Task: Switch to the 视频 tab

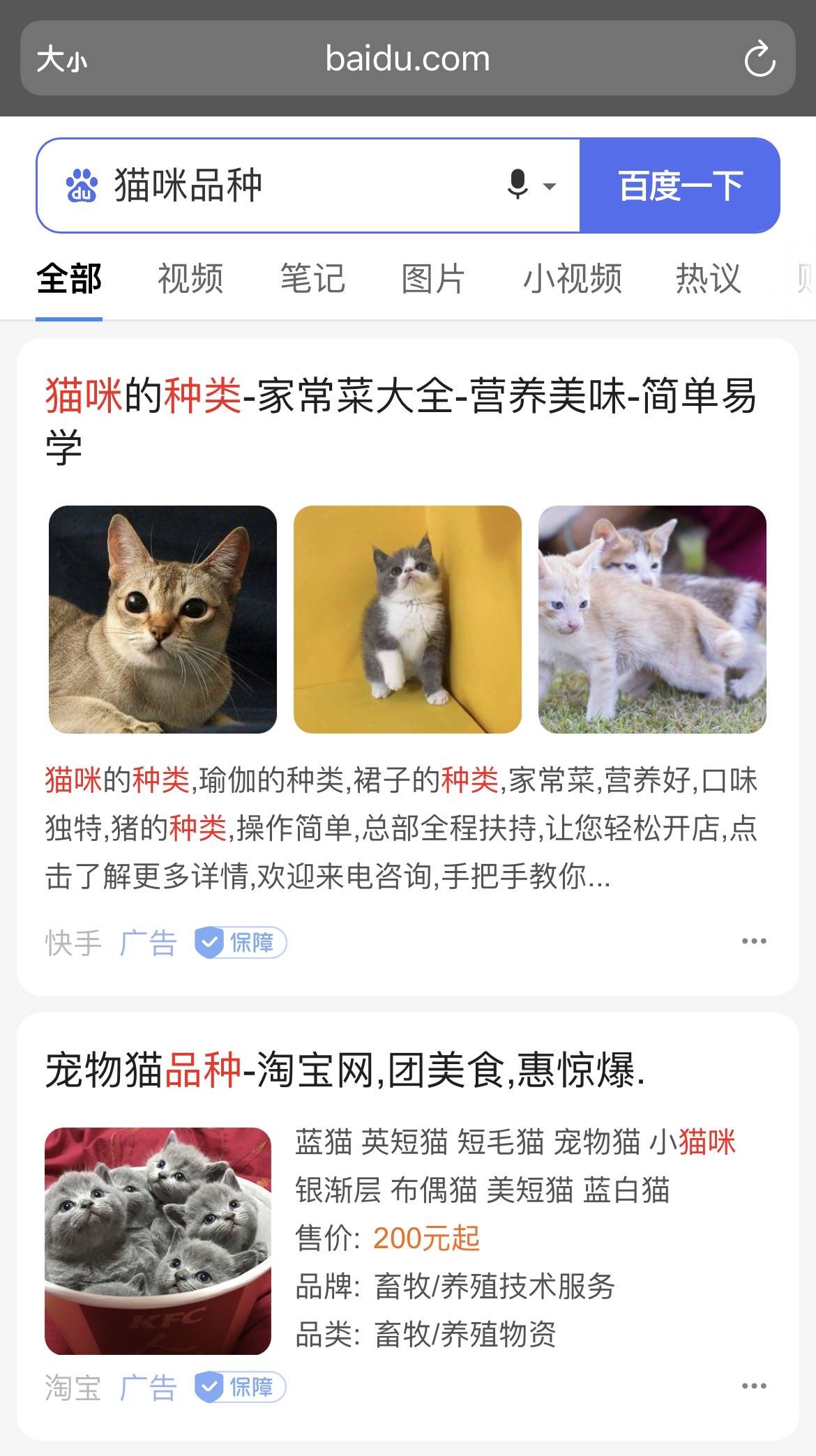Action: pyautogui.click(x=190, y=279)
